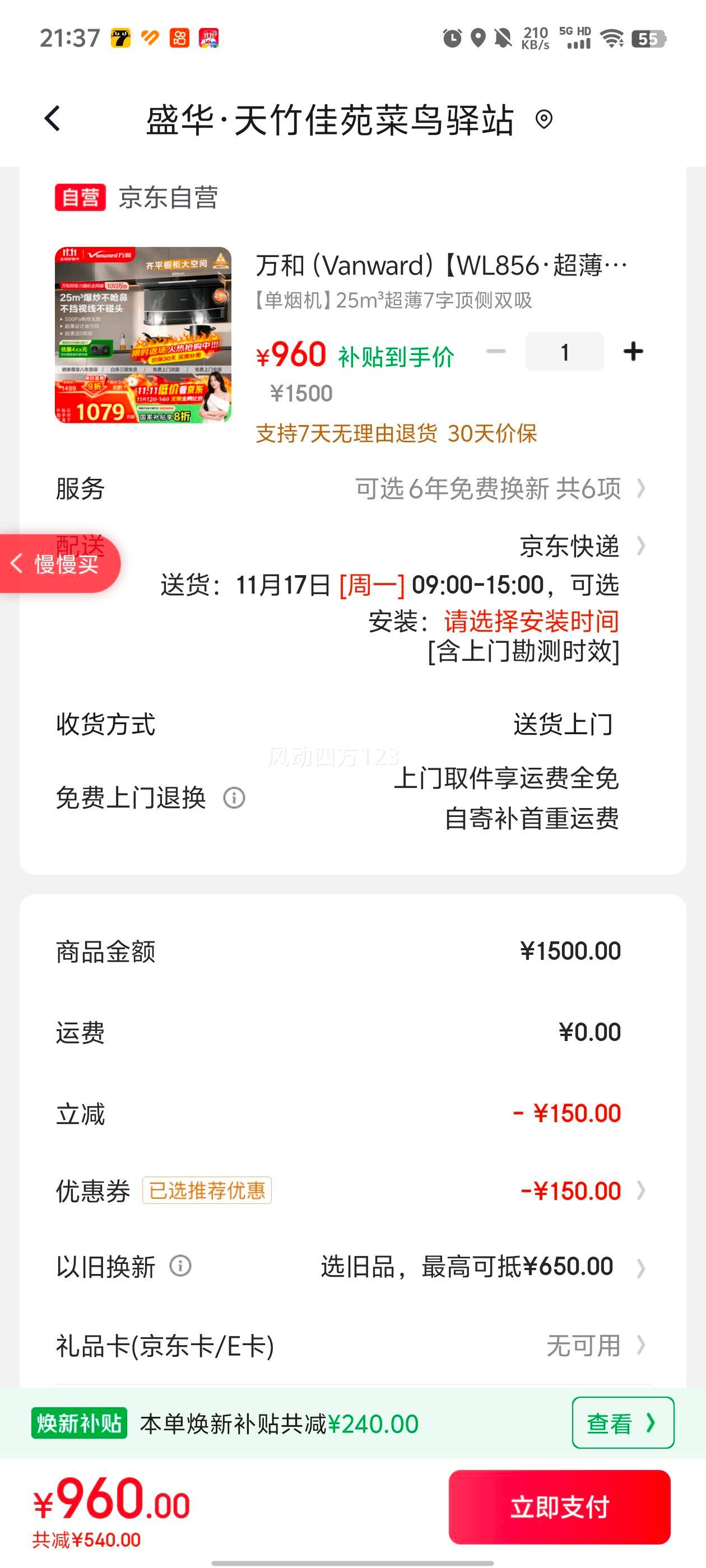Screen dimensions: 706x1568
Task: View the 共减¥540.00 discount breakdown
Action: coord(86,1539)
